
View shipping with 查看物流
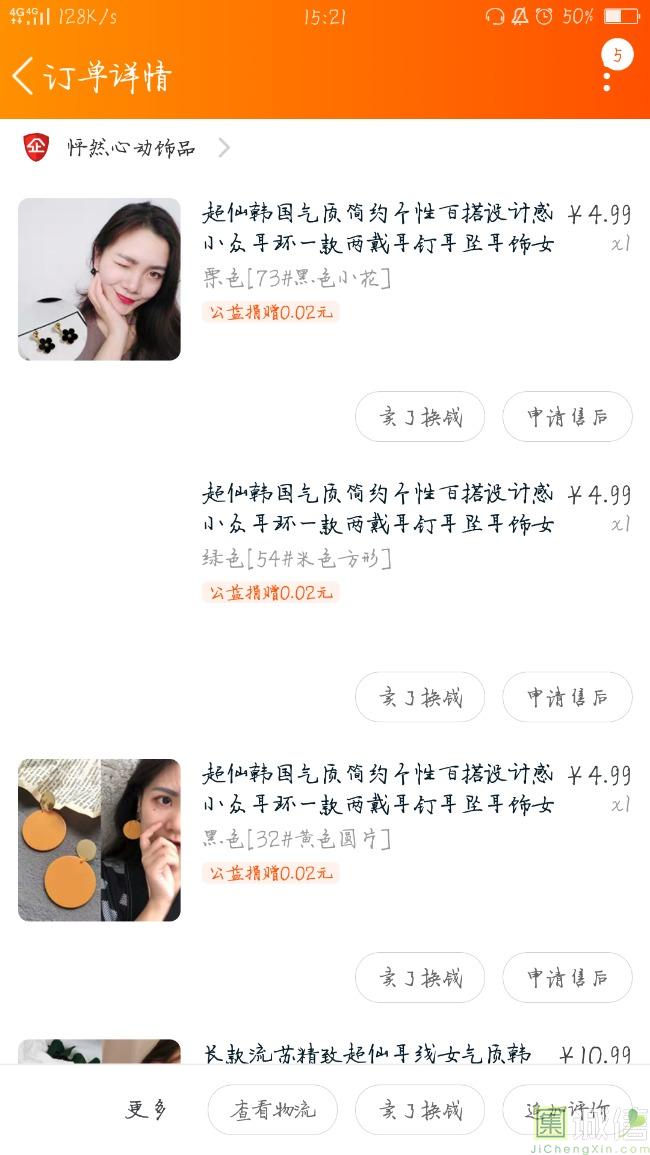click(272, 1110)
